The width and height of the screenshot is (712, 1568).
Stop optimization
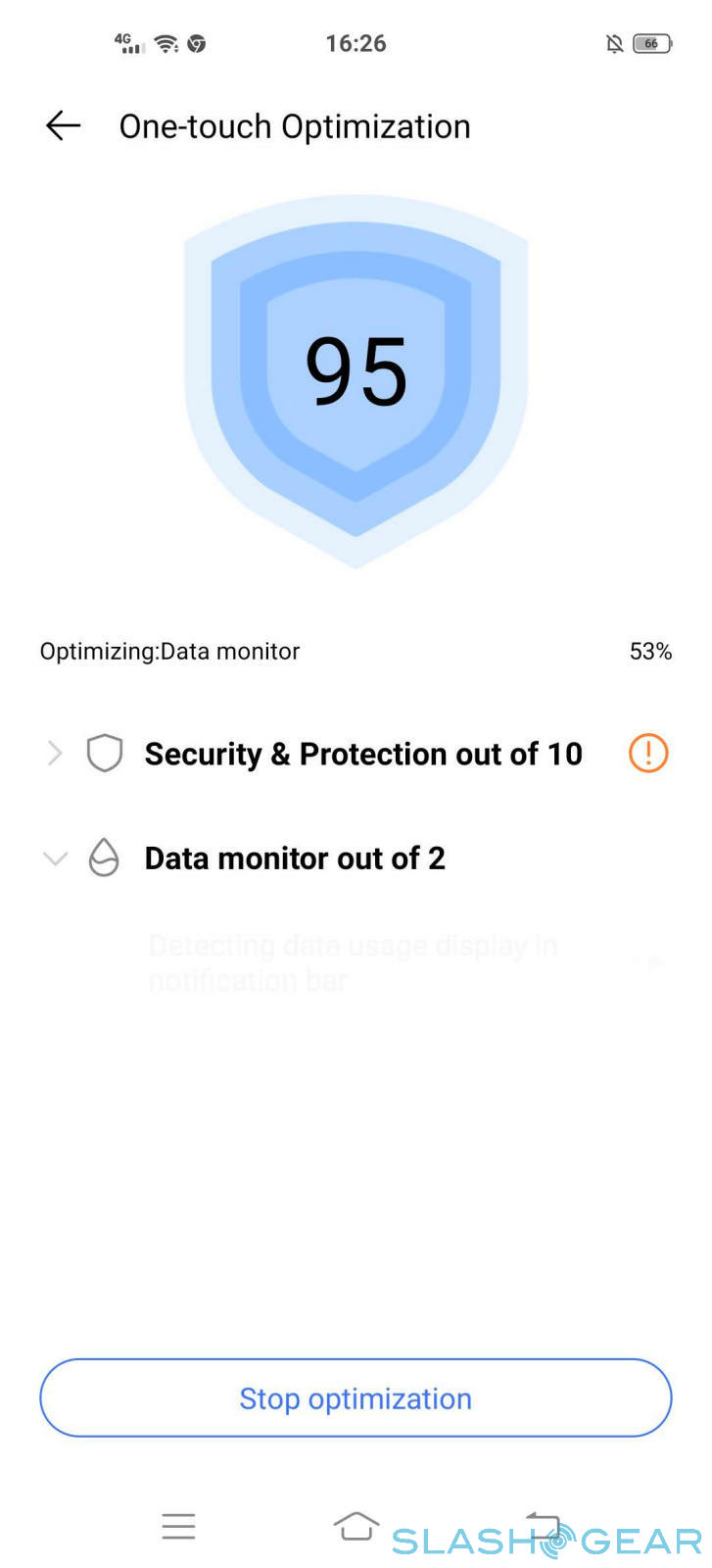[356, 1397]
